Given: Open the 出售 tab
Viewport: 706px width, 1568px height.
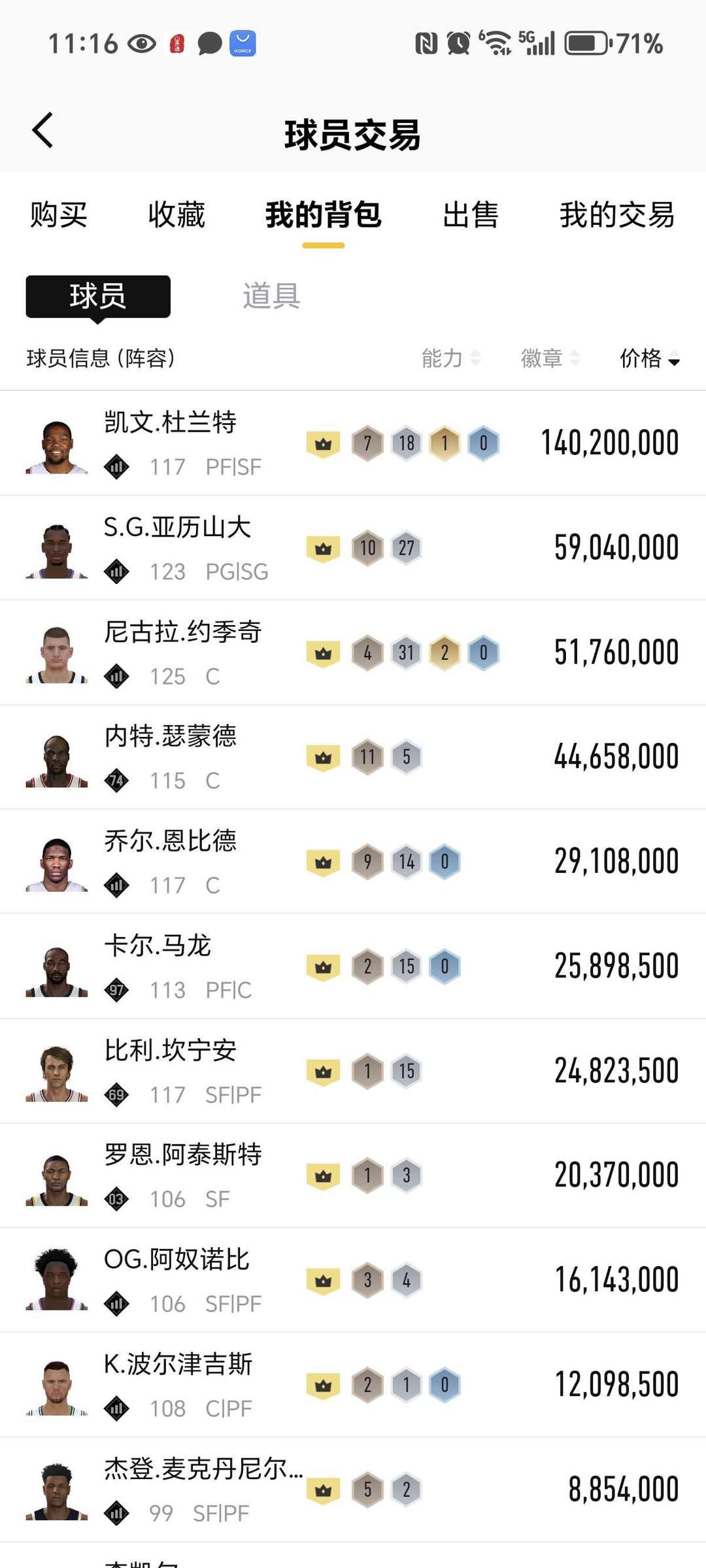Looking at the screenshot, I should [470, 215].
